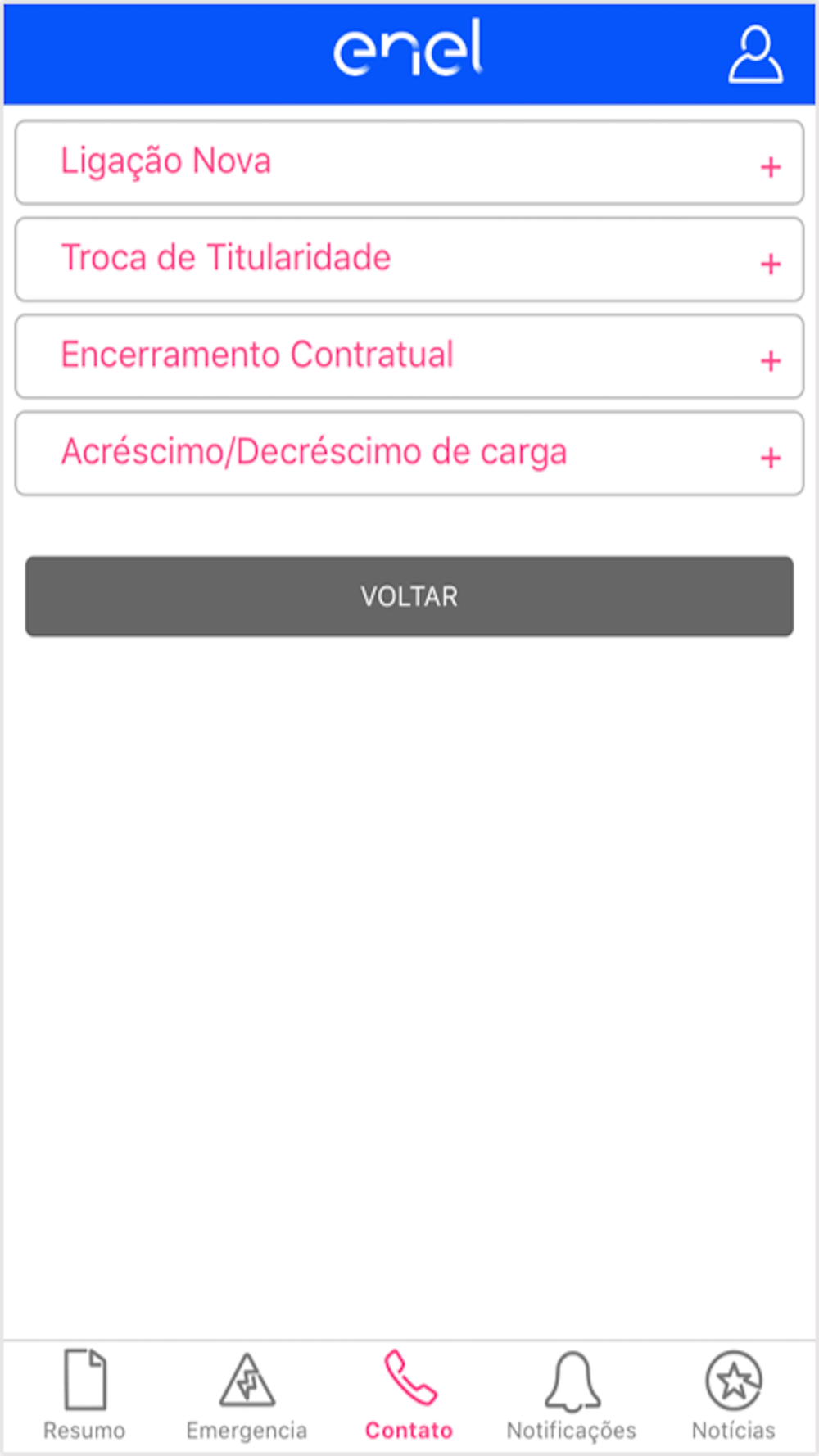Image resolution: width=819 pixels, height=1456 pixels.
Task: Open the Emergencia tab
Action: coord(247,1395)
